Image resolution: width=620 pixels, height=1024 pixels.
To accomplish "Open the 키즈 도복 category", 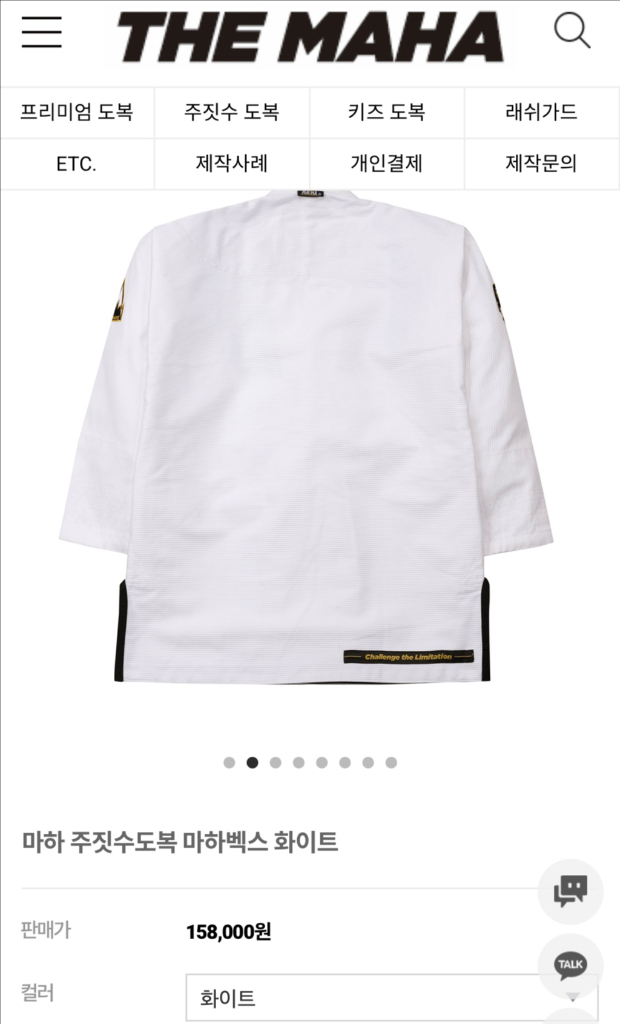I will tap(387, 112).
